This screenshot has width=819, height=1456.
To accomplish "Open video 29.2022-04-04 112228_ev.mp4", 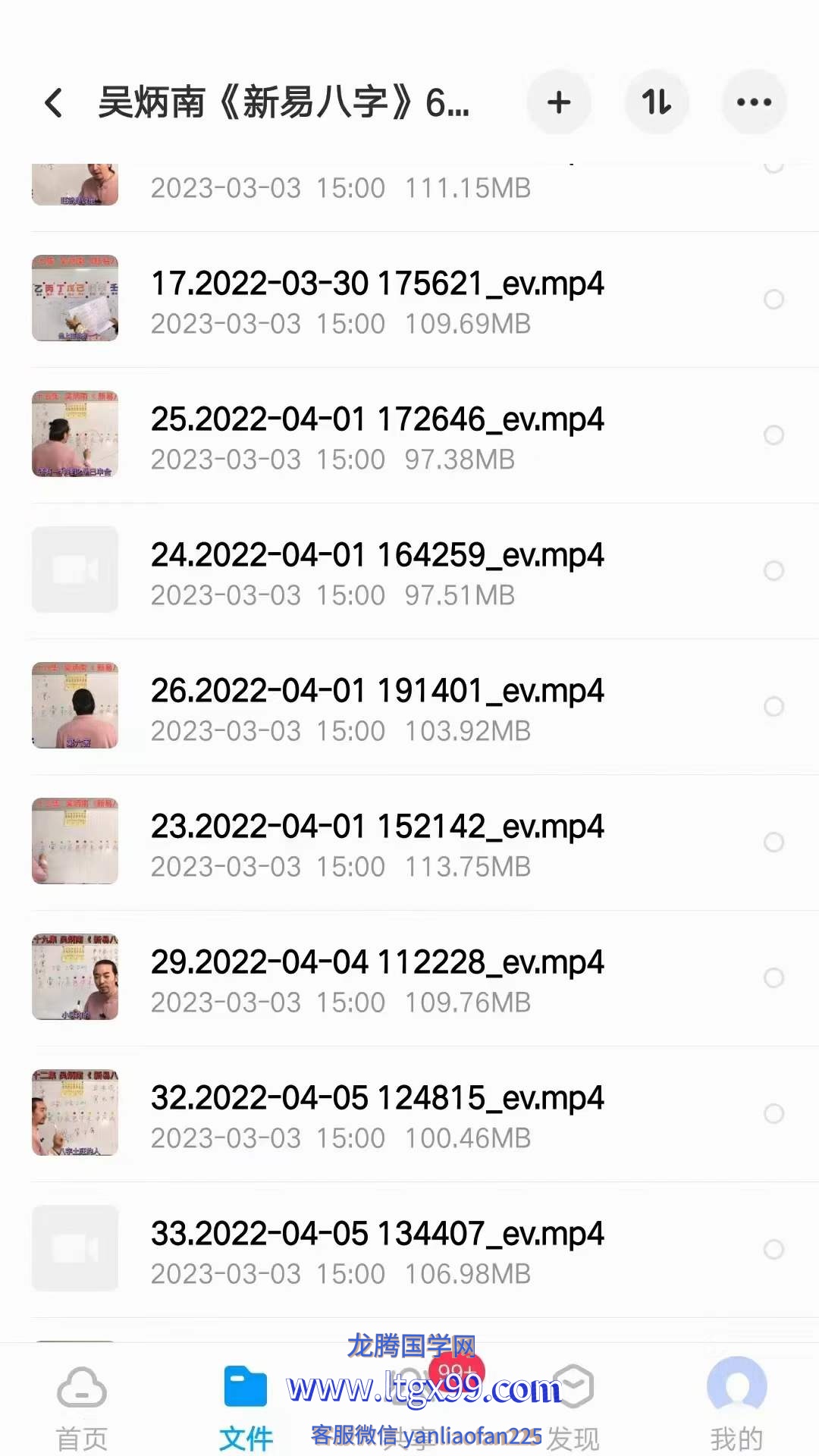I will (x=377, y=978).
